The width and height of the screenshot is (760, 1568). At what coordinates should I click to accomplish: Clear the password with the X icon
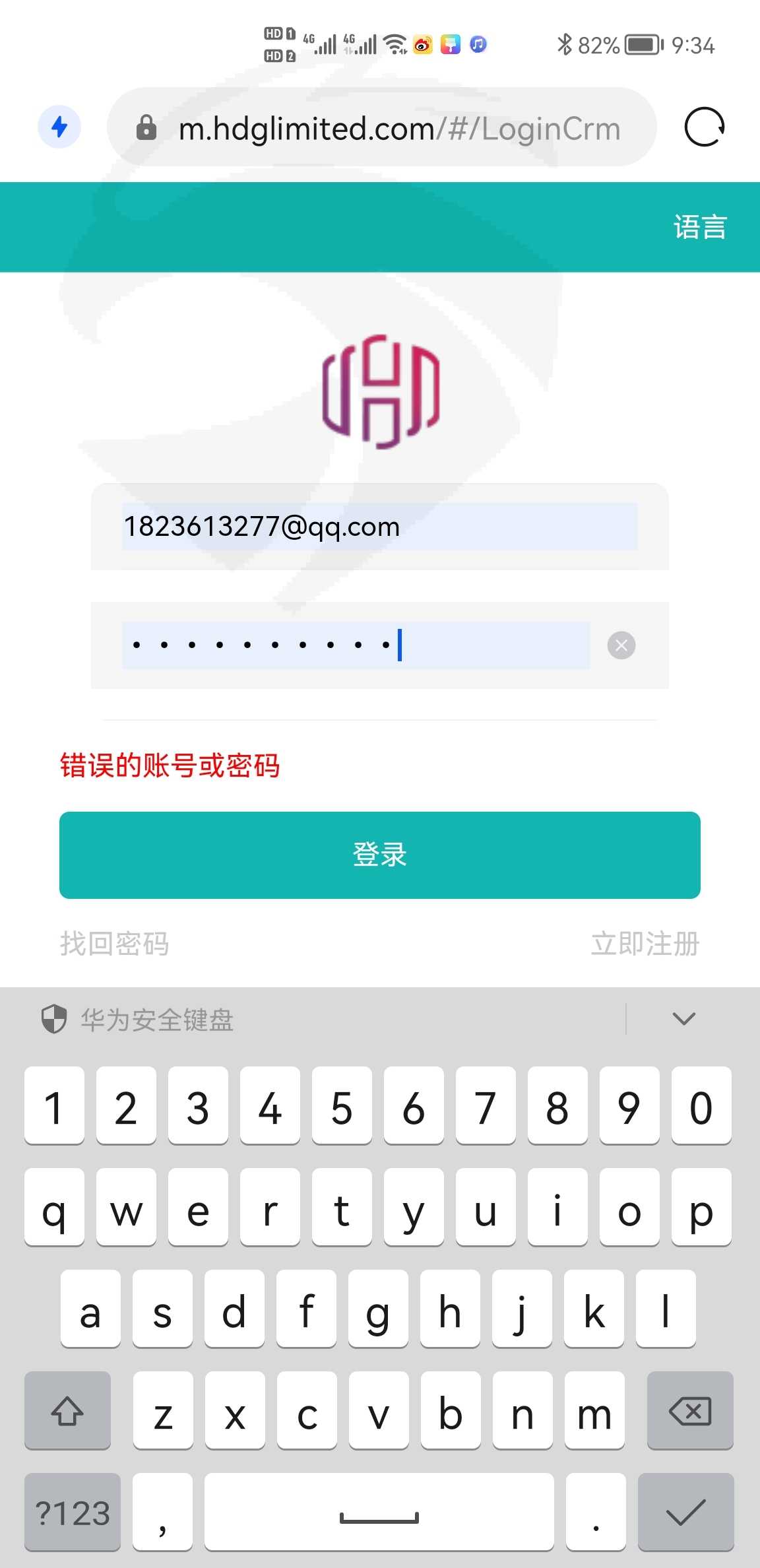621,645
